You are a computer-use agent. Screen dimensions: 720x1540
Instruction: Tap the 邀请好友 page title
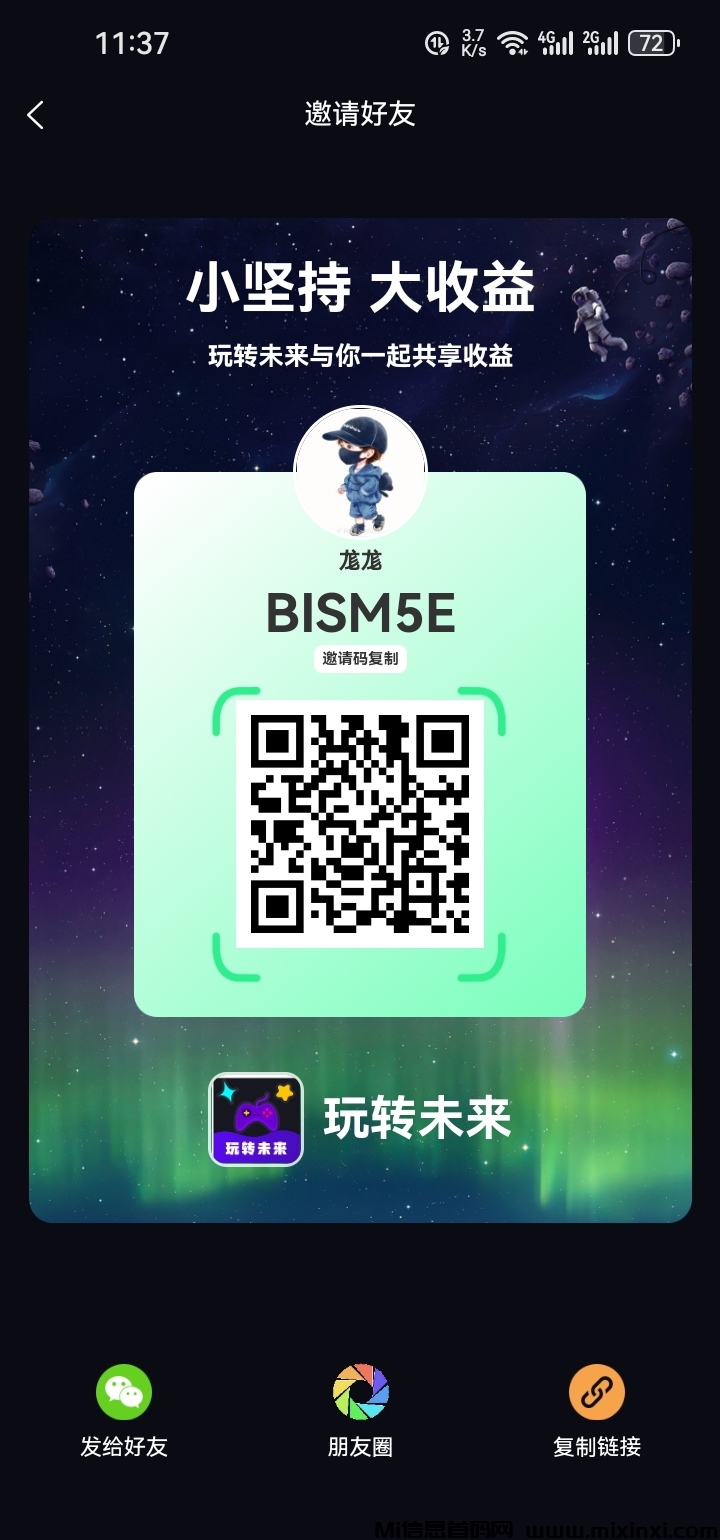[360, 115]
